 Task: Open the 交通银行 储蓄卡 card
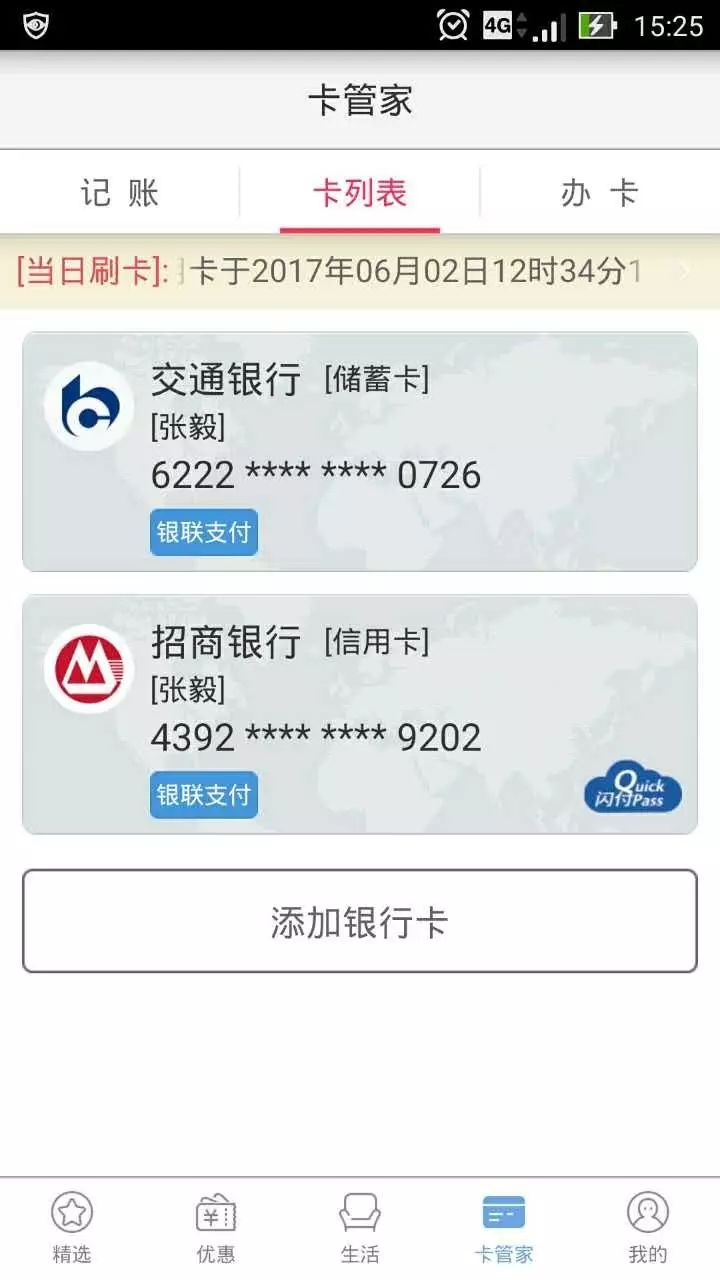[360, 452]
